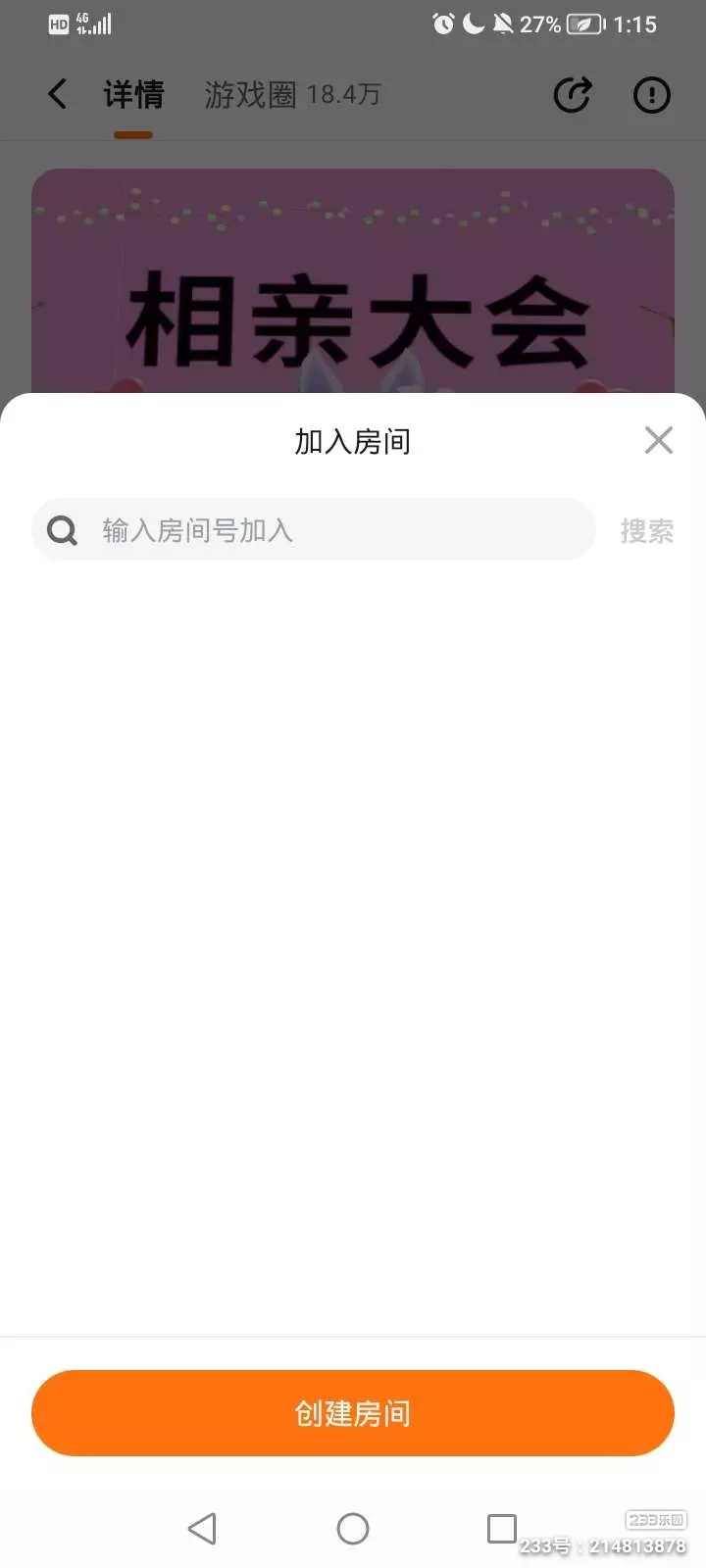Tap 创建房间 to create a room
706x1568 pixels.
point(353,1413)
